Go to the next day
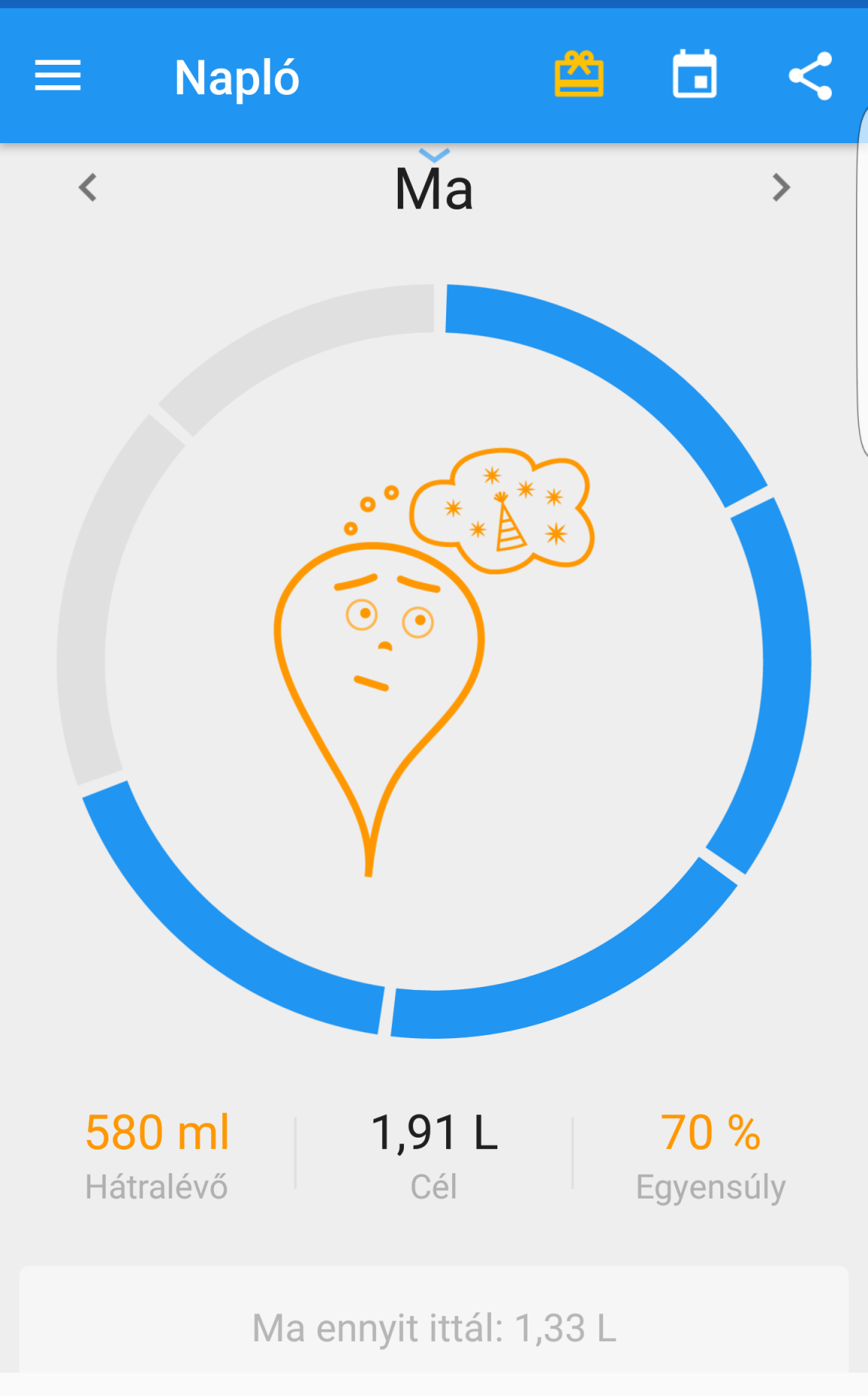 point(781,188)
